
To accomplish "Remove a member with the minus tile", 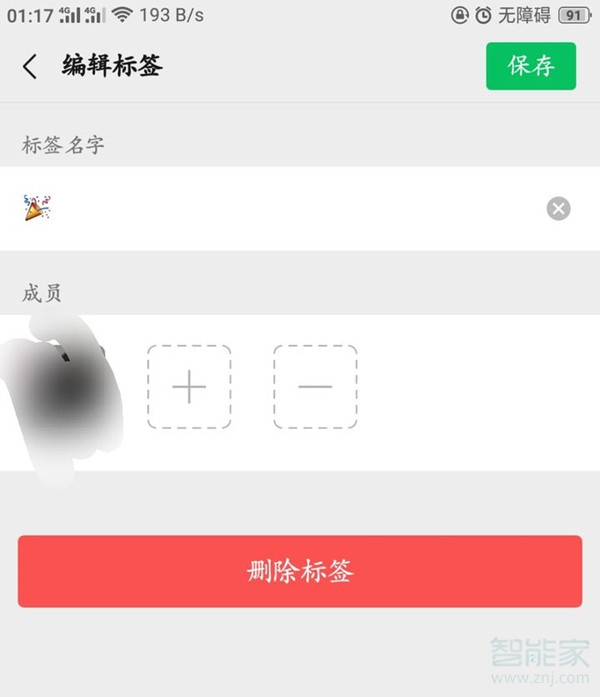I will [x=315, y=387].
